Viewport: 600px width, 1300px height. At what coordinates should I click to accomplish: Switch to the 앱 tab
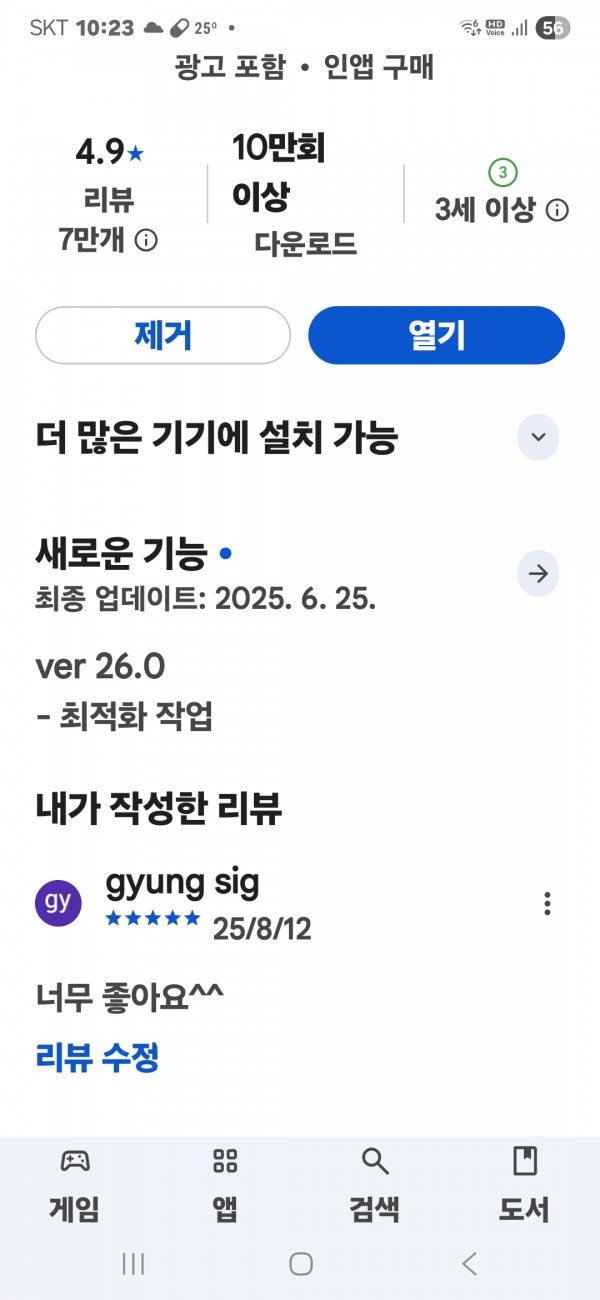point(225,1186)
